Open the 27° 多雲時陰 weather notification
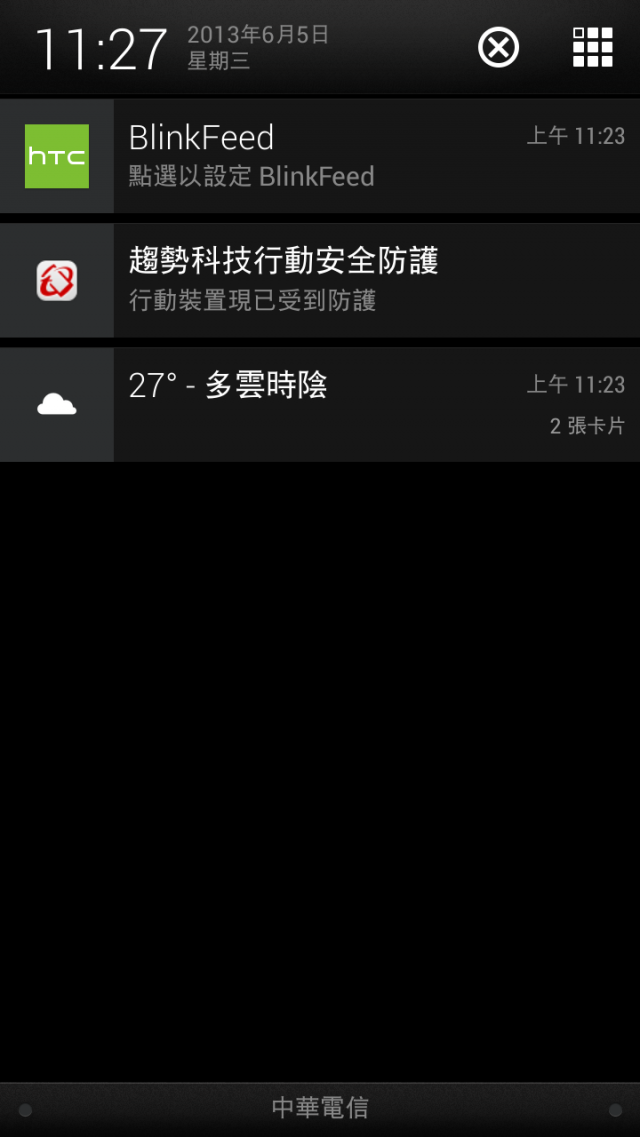 click(320, 404)
